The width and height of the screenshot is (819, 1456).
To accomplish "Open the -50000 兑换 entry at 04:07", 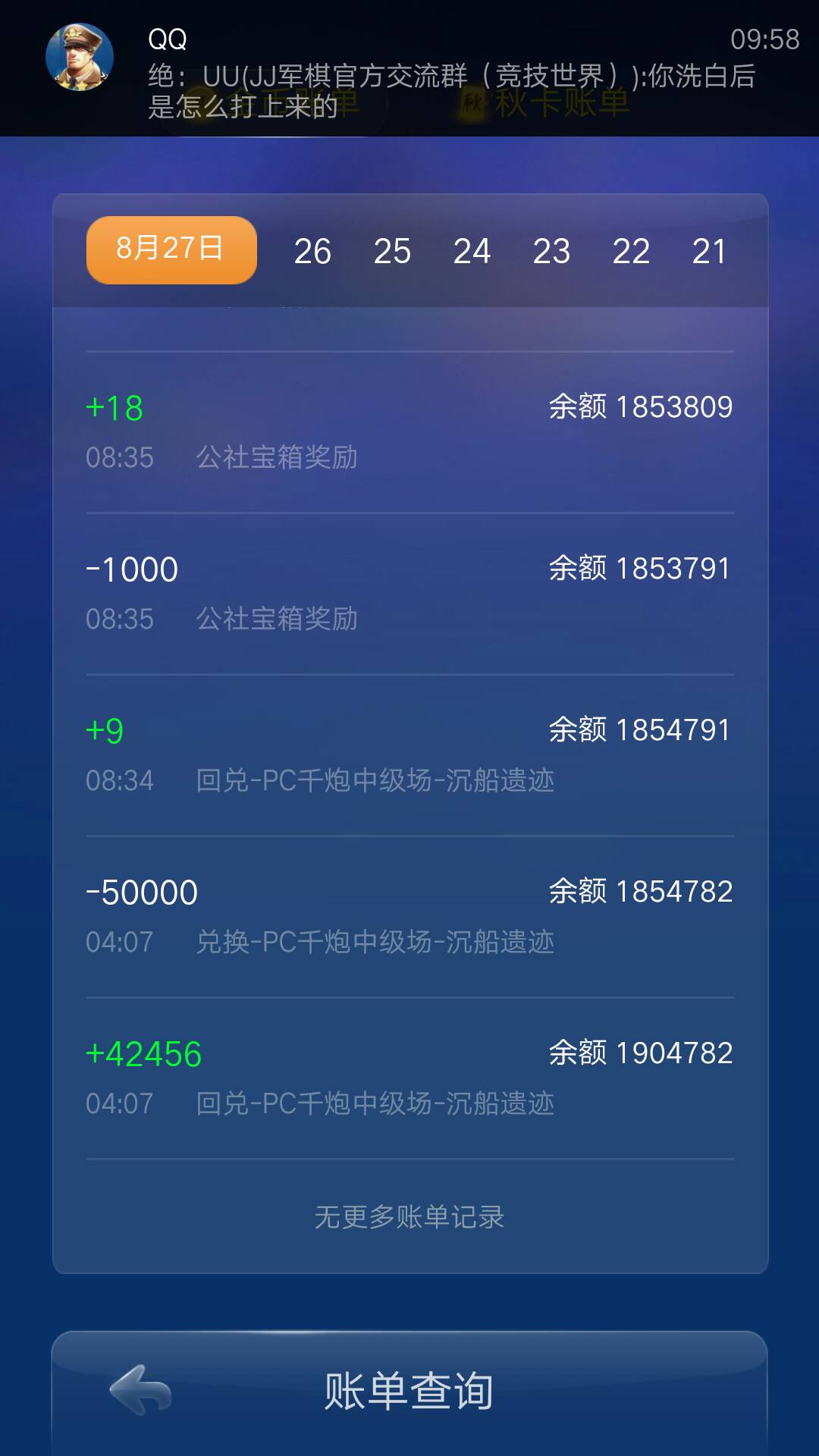I will tap(409, 916).
